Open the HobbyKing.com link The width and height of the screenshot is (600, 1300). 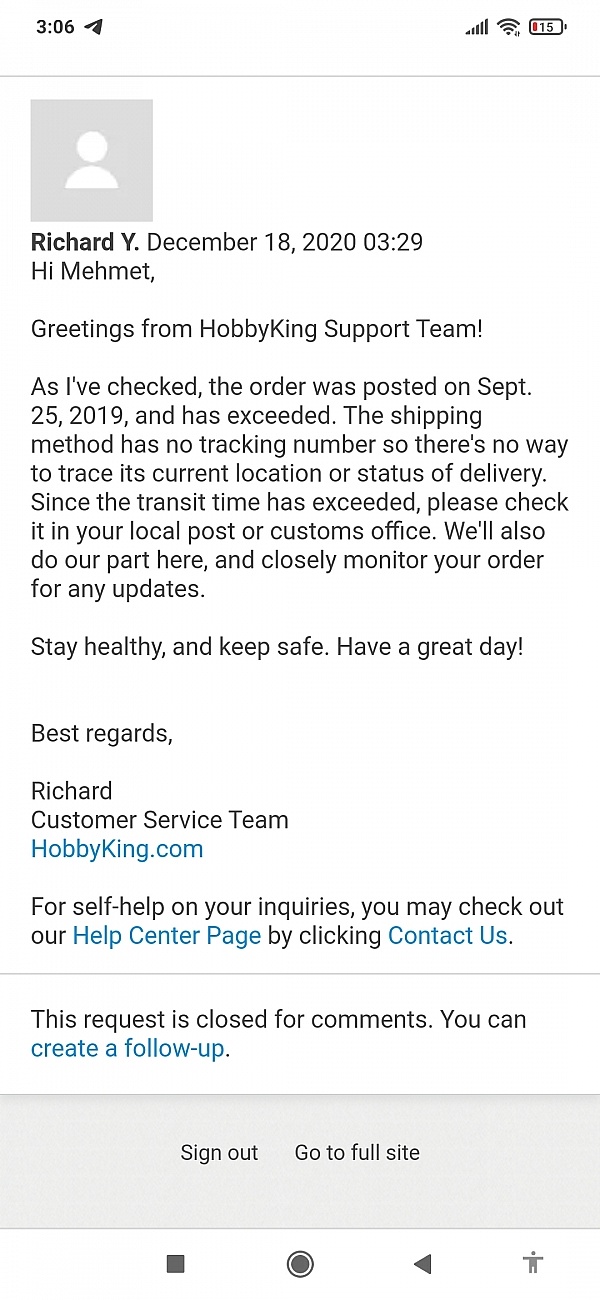[x=117, y=849]
